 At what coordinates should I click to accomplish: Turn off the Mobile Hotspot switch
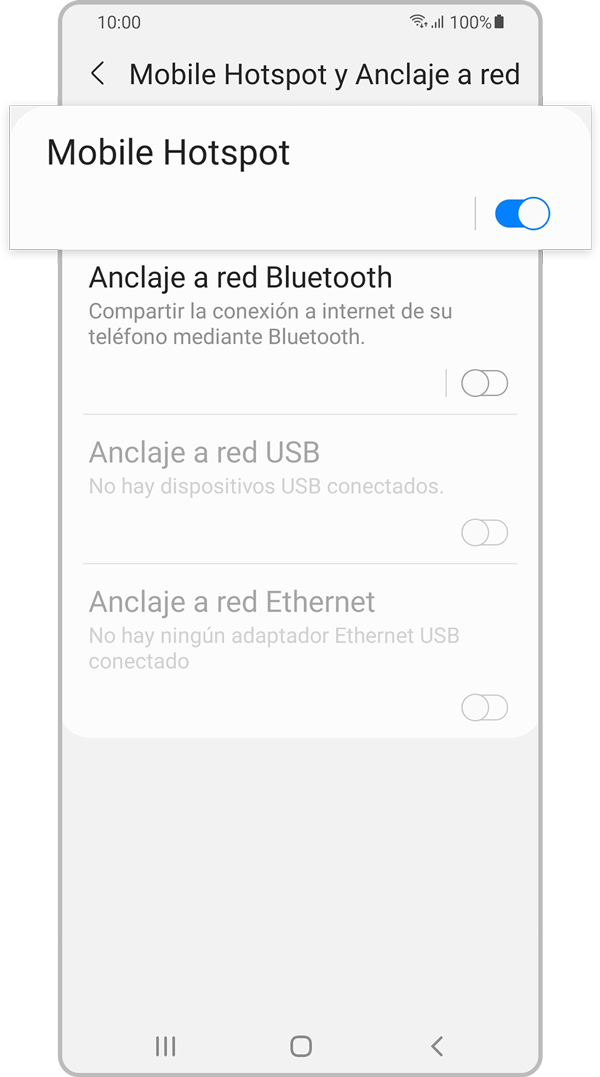click(x=522, y=213)
